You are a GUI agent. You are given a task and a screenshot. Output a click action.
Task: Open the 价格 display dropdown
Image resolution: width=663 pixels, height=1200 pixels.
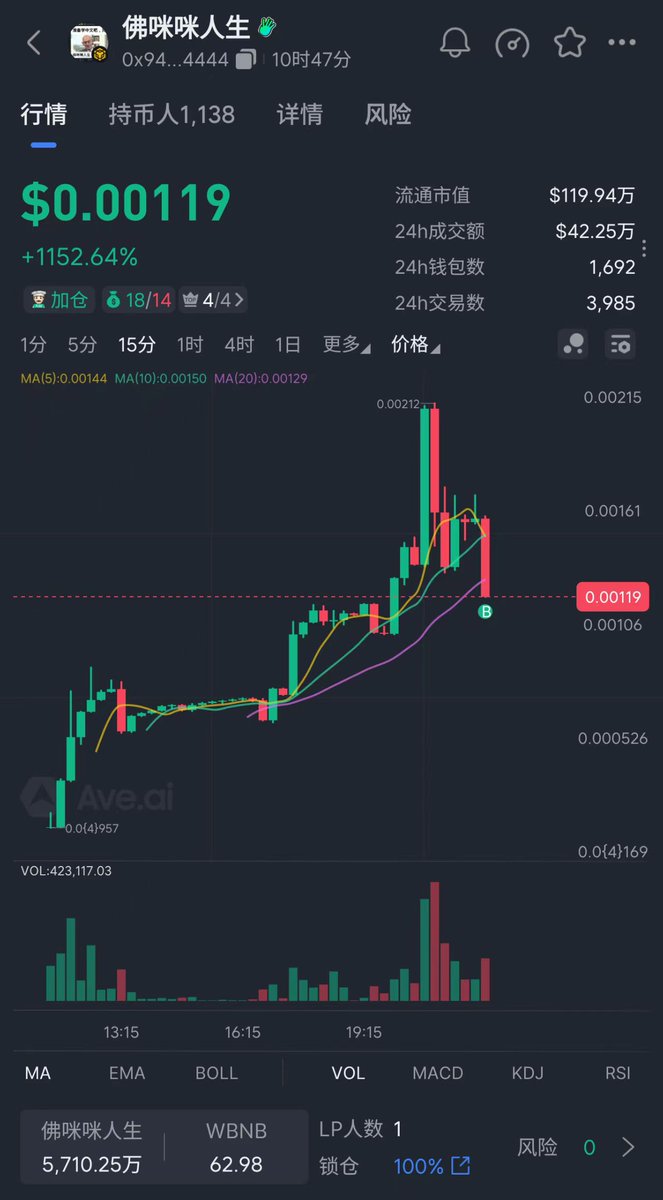point(415,345)
